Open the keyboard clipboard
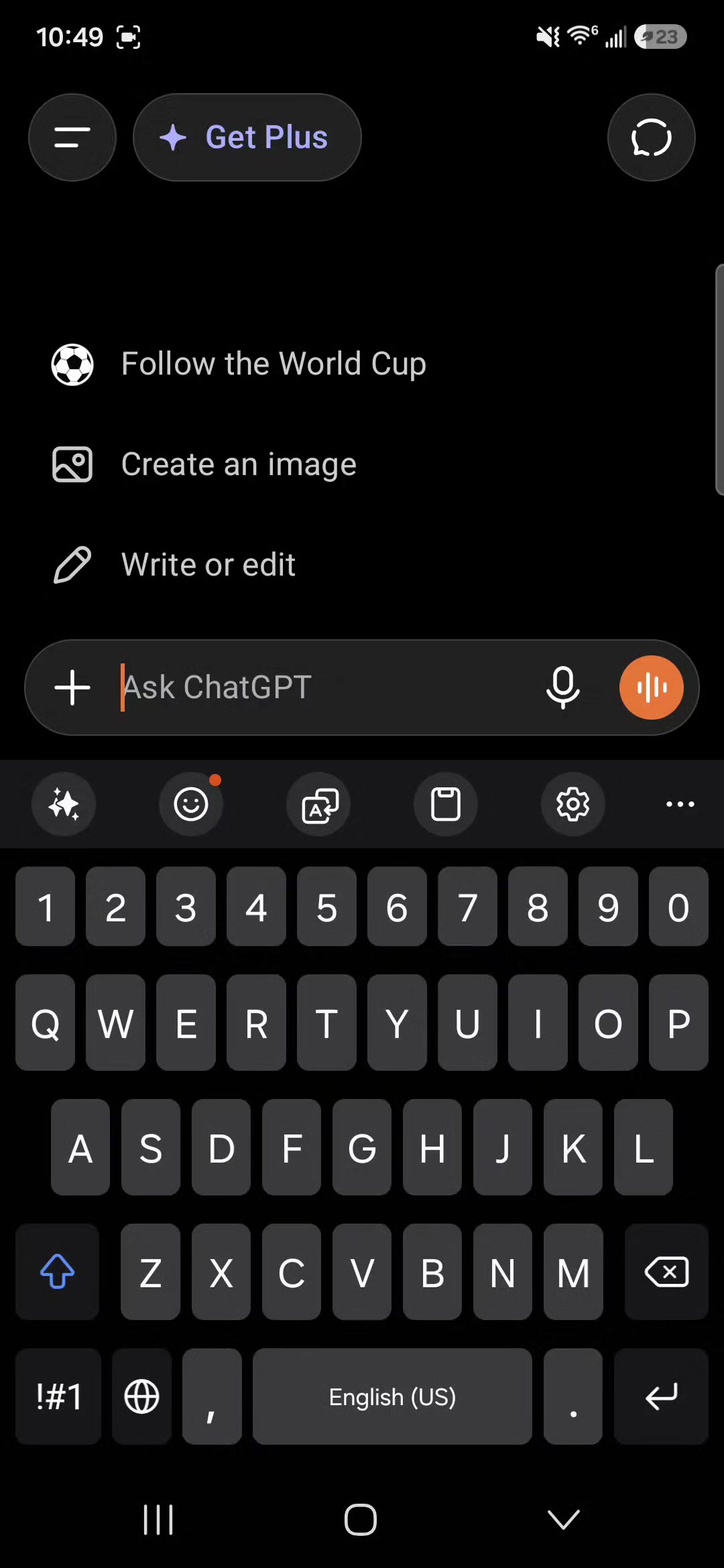 [446, 804]
